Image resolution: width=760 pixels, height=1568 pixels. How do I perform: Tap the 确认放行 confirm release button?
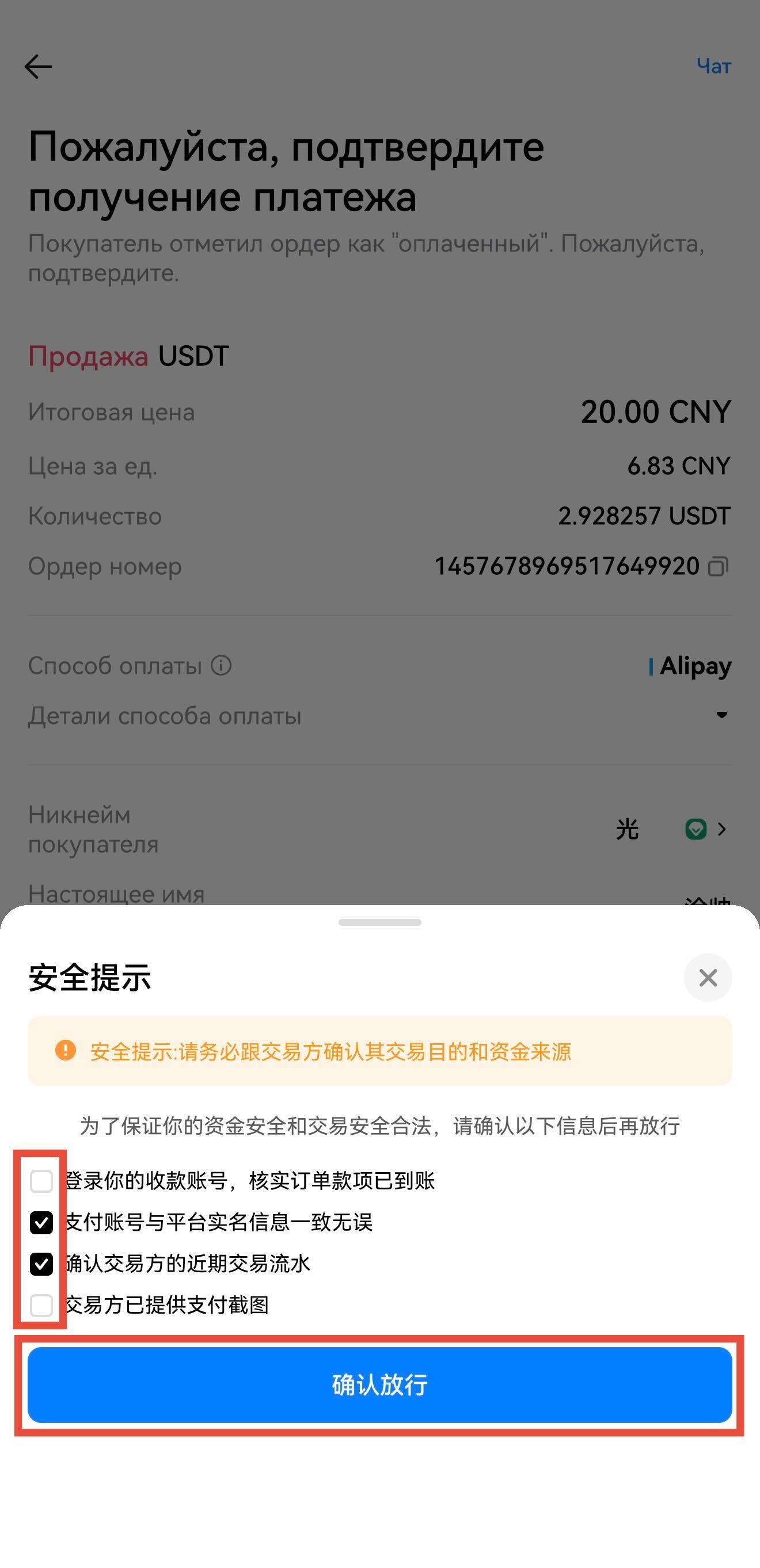click(x=379, y=1385)
